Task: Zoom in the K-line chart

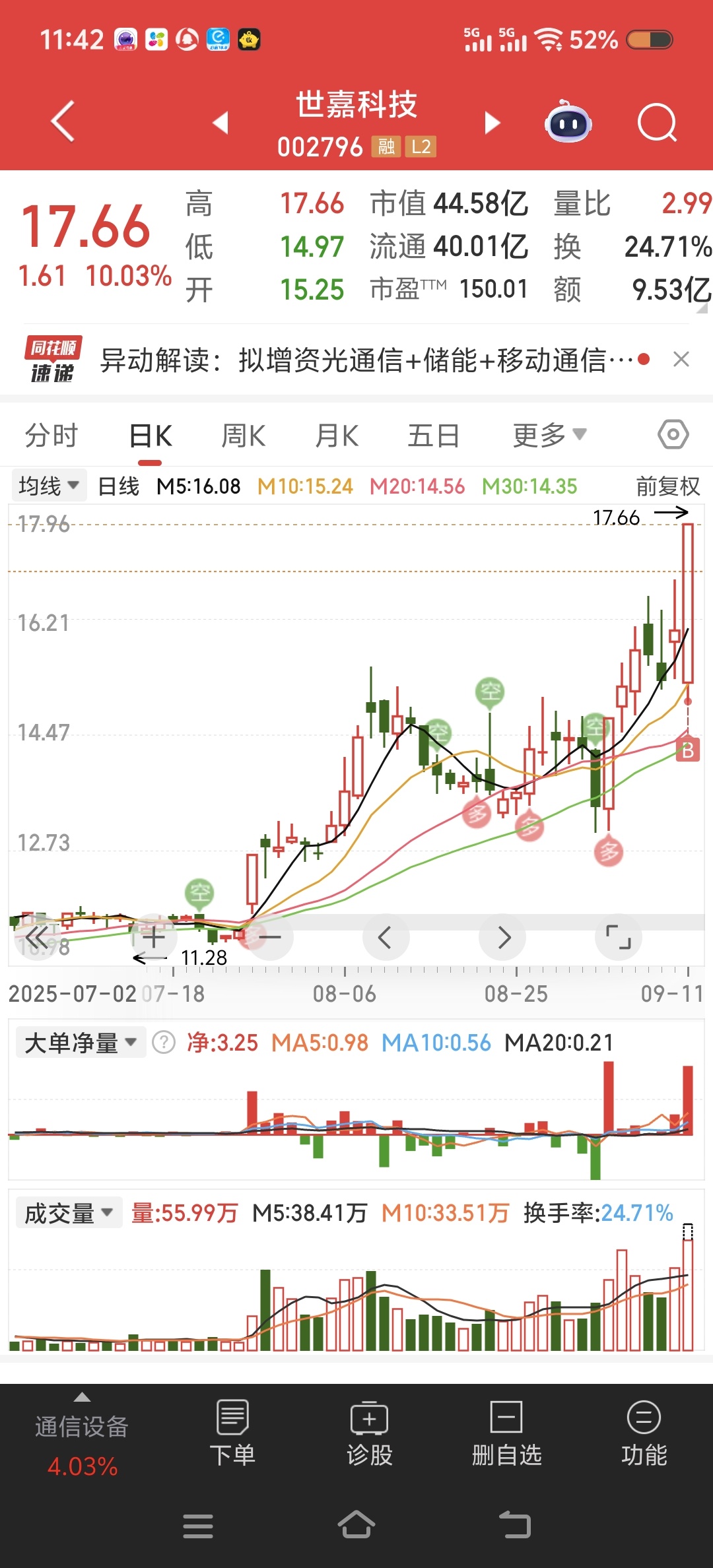Action: (x=153, y=937)
